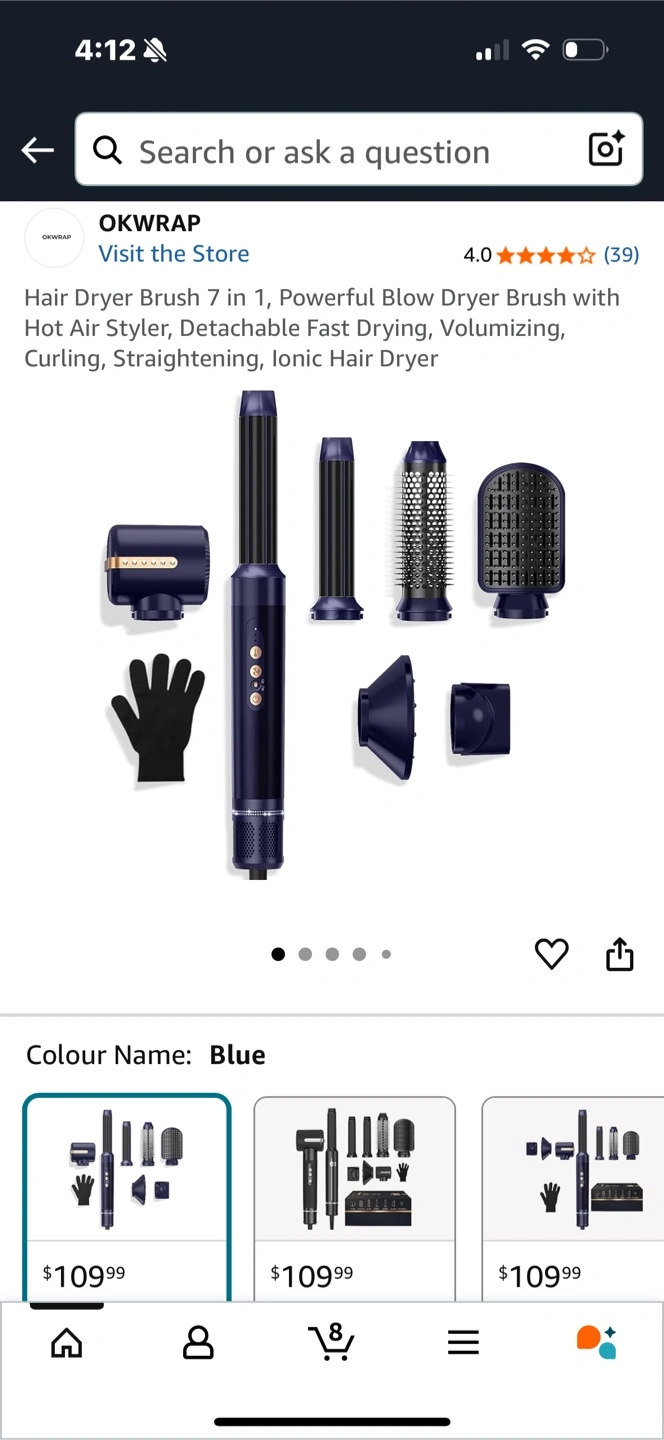
Task: Add product to wish list with heart
Action: click(551, 954)
